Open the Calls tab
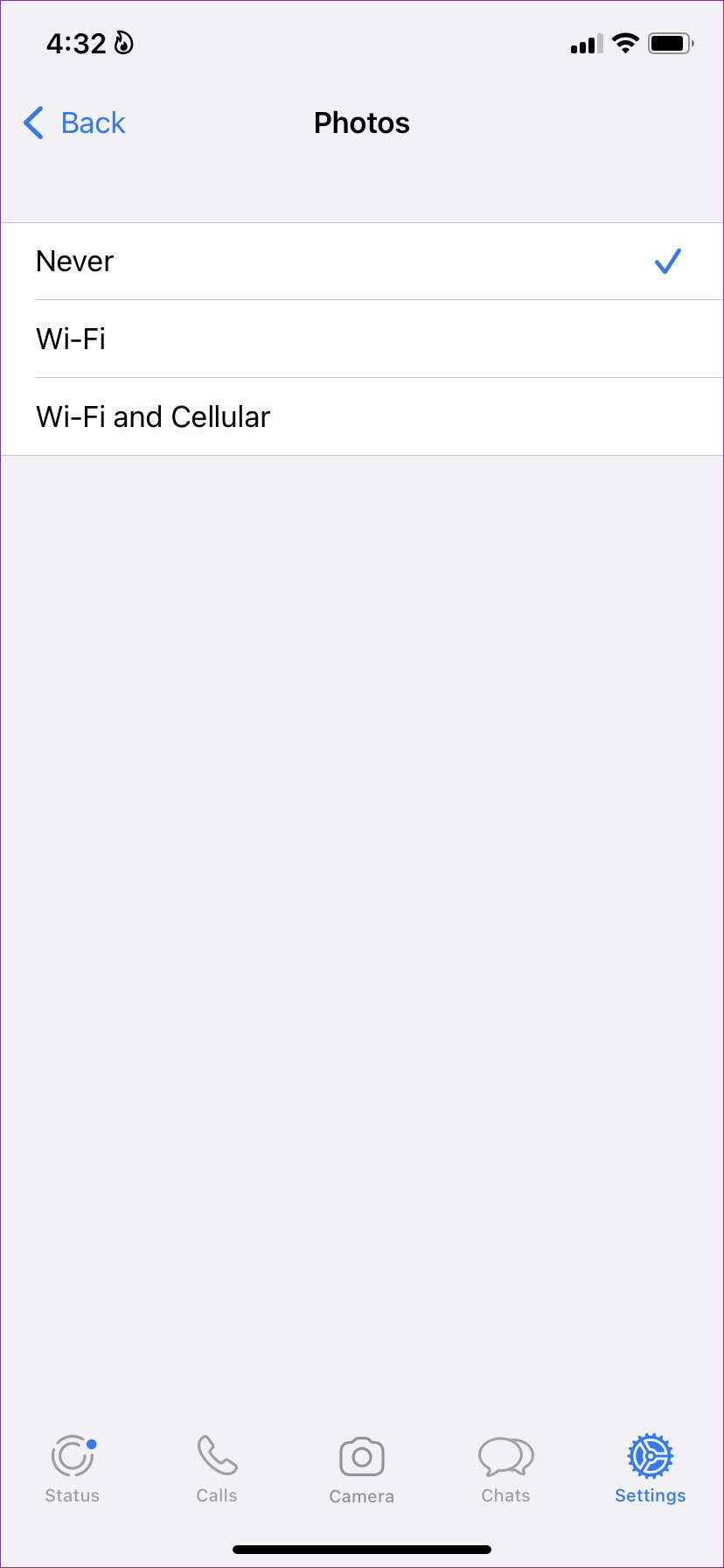 (217, 1470)
